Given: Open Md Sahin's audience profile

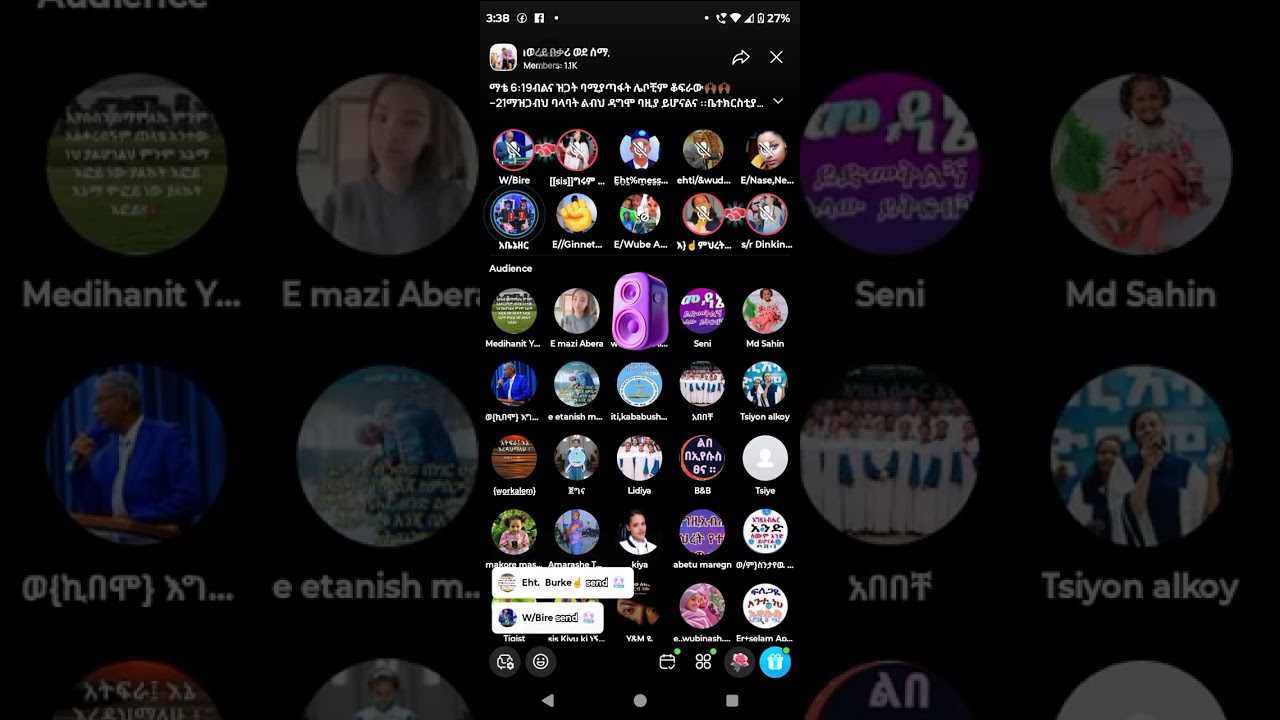Looking at the screenshot, I should tap(765, 311).
